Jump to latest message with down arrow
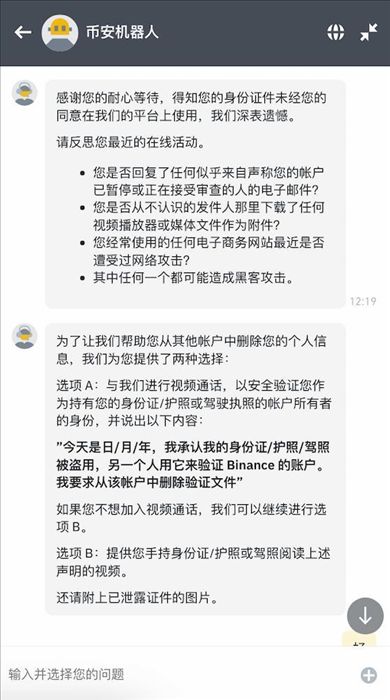The height and width of the screenshot is (700, 390). pyautogui.click(x=365, y=616)
